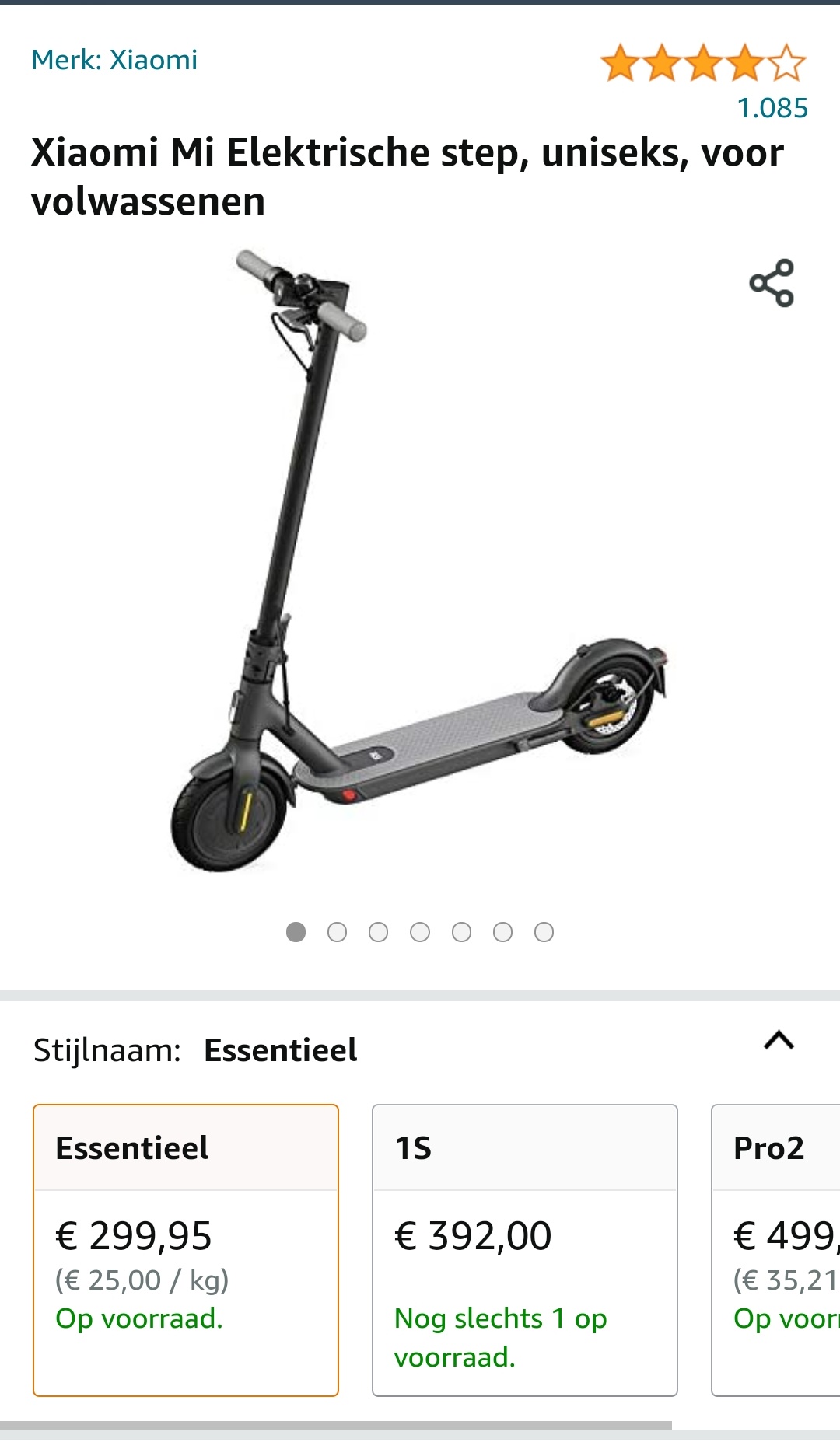Open the 1.085 customer reviews
Image resolution: width=840 pixels, height=1456 pixels.
tap(772, 108)
